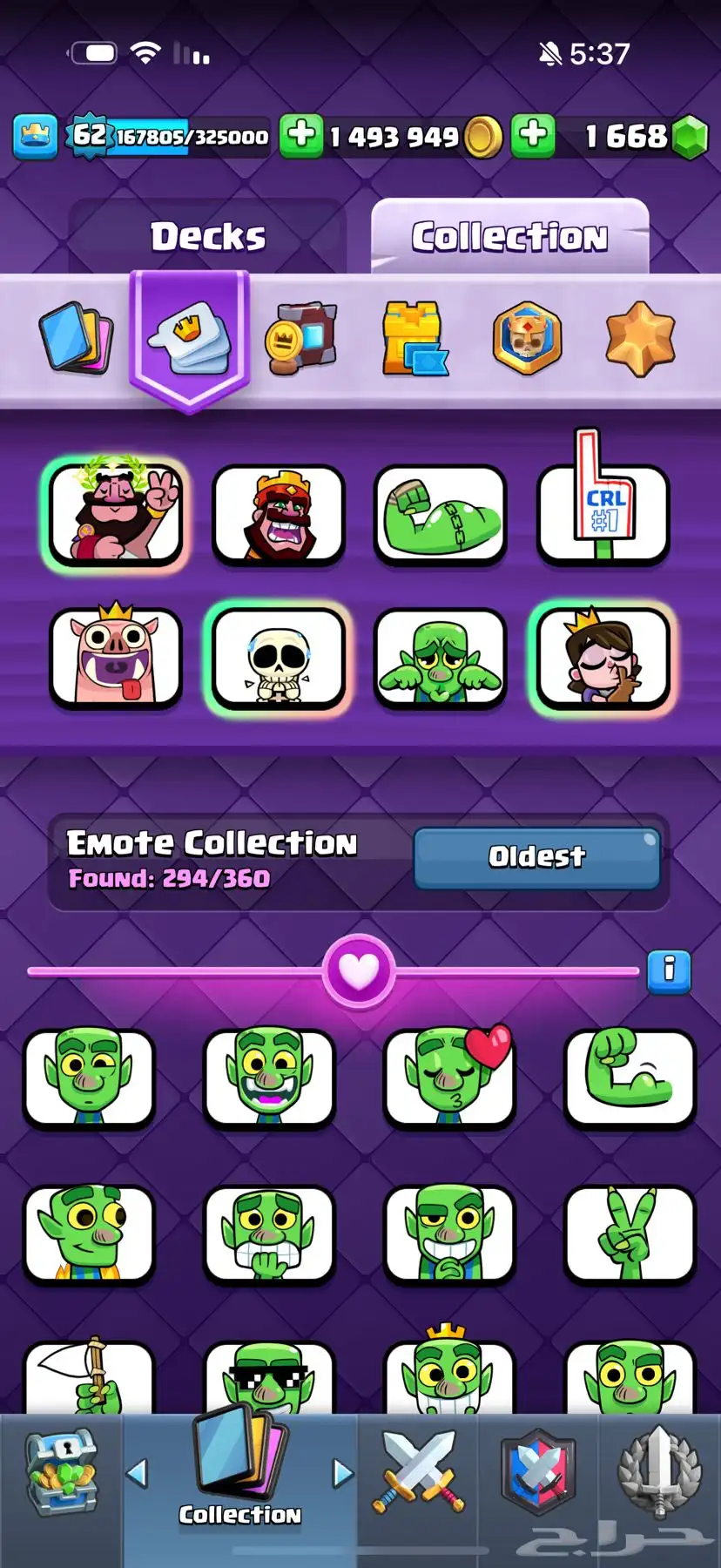Viewport: 721px width, 1568px height.
Task: Switch to the Decks tab
Action: point(207,237)
